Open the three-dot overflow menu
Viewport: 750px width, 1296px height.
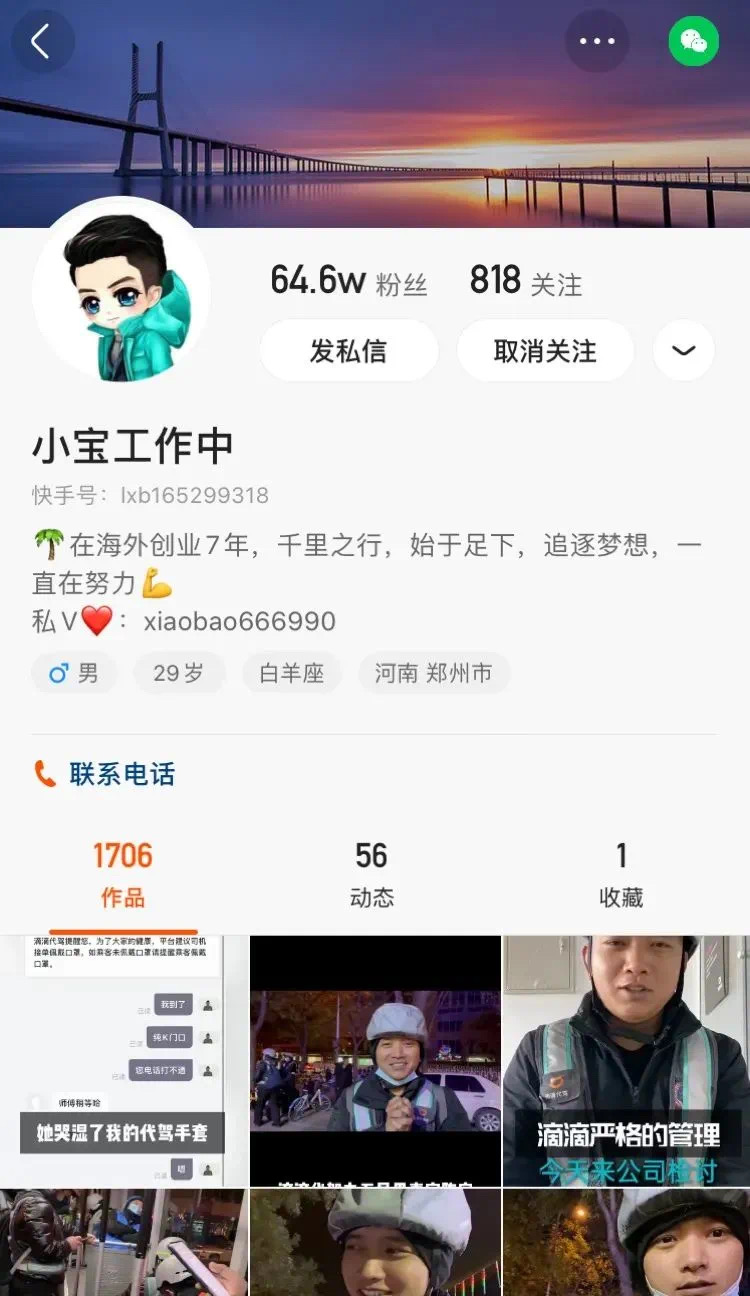(597, 42)
